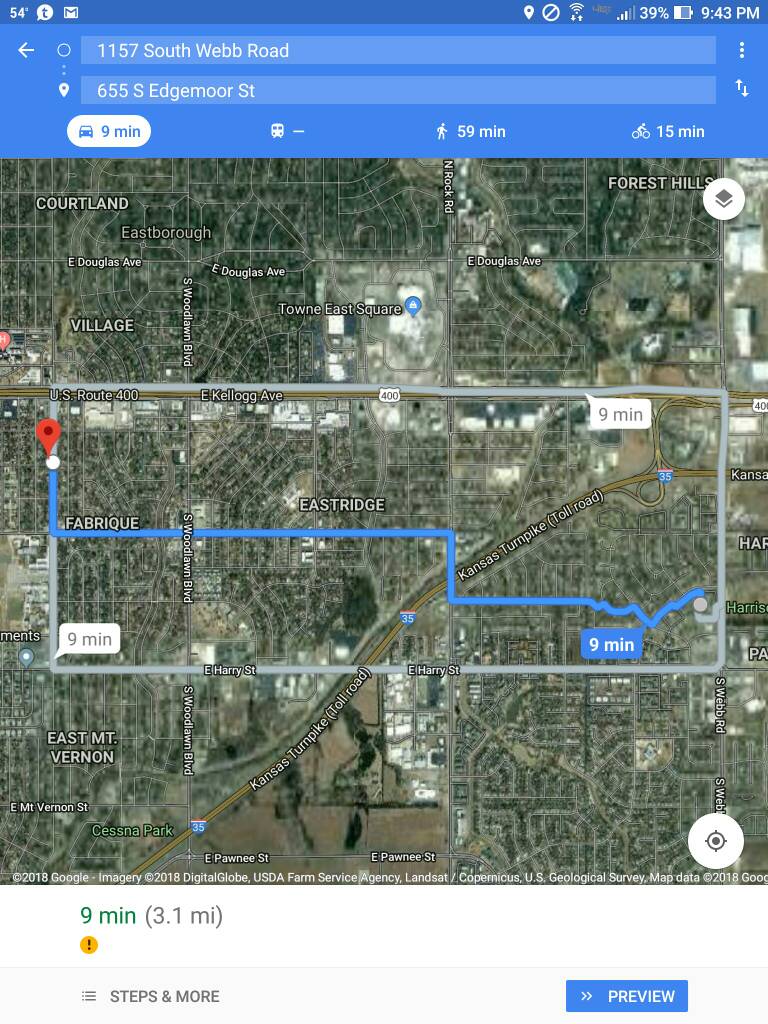Screen dimensions: 768x1024
Task: Open the overflow menu
Action: (741, 51)
